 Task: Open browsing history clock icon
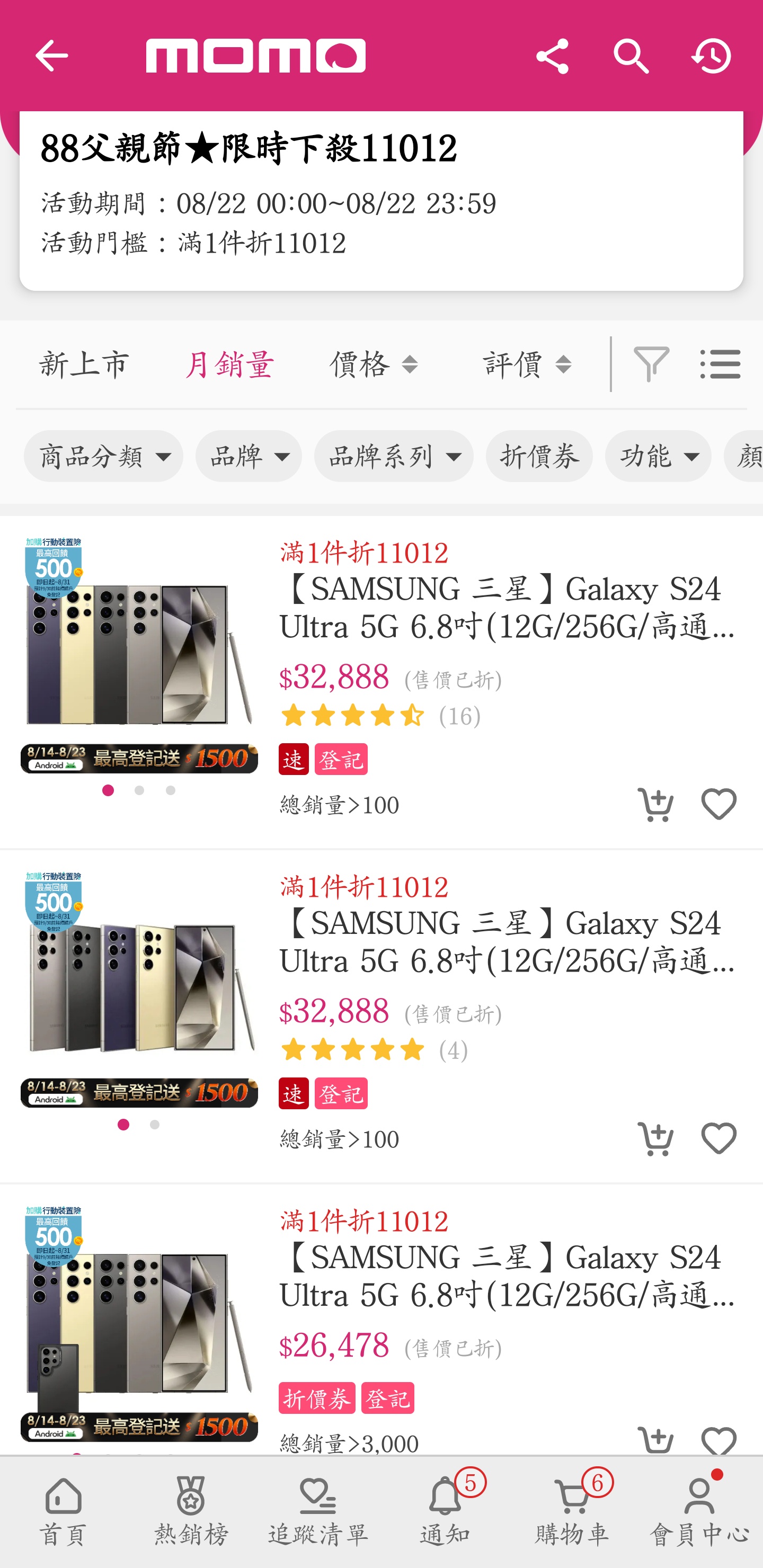click(x=711, y=56)
